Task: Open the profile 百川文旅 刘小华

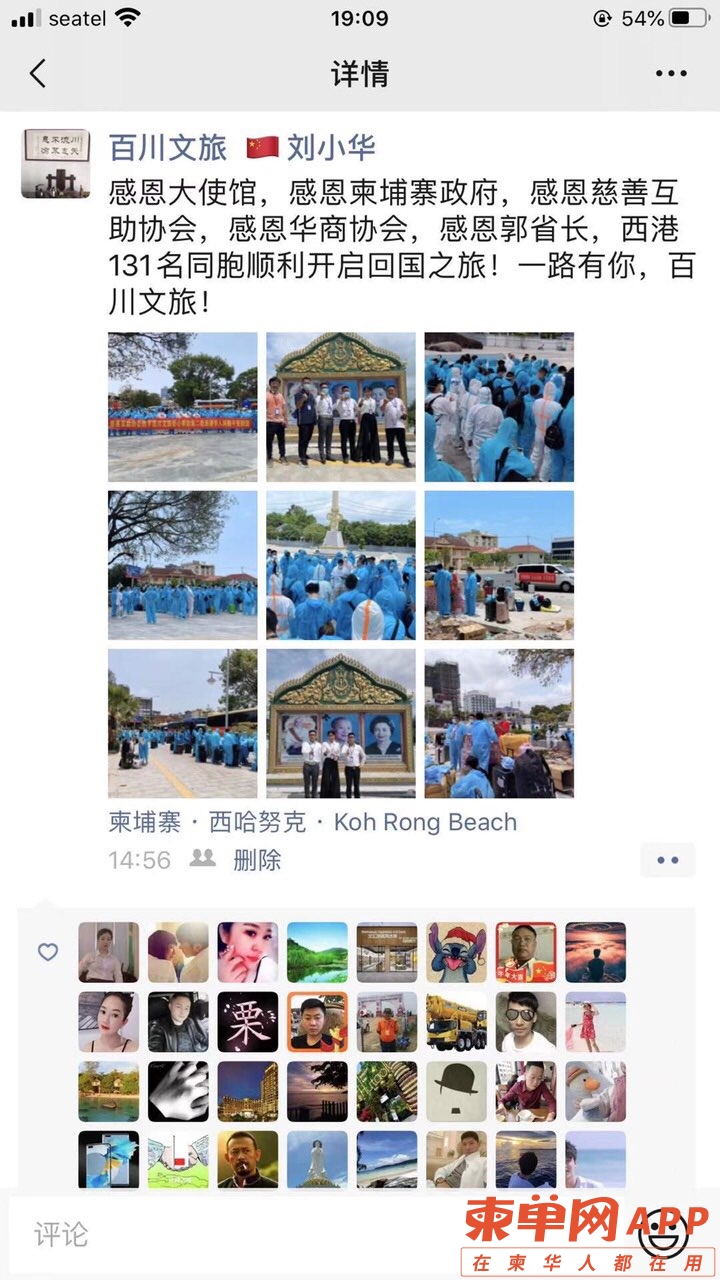Action: [242, 148]
